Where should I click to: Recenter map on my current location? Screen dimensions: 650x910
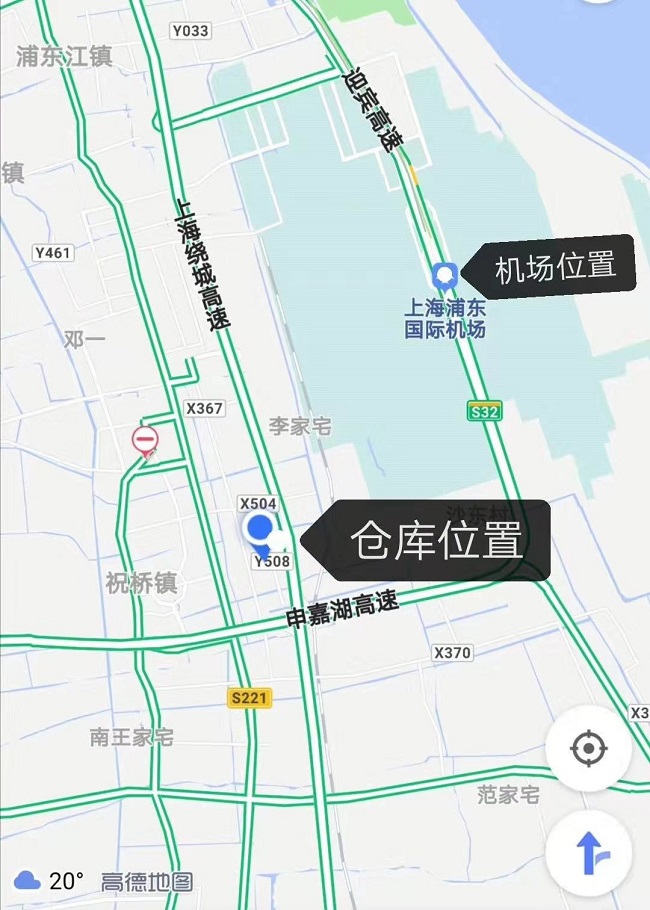tap(588, 748)
